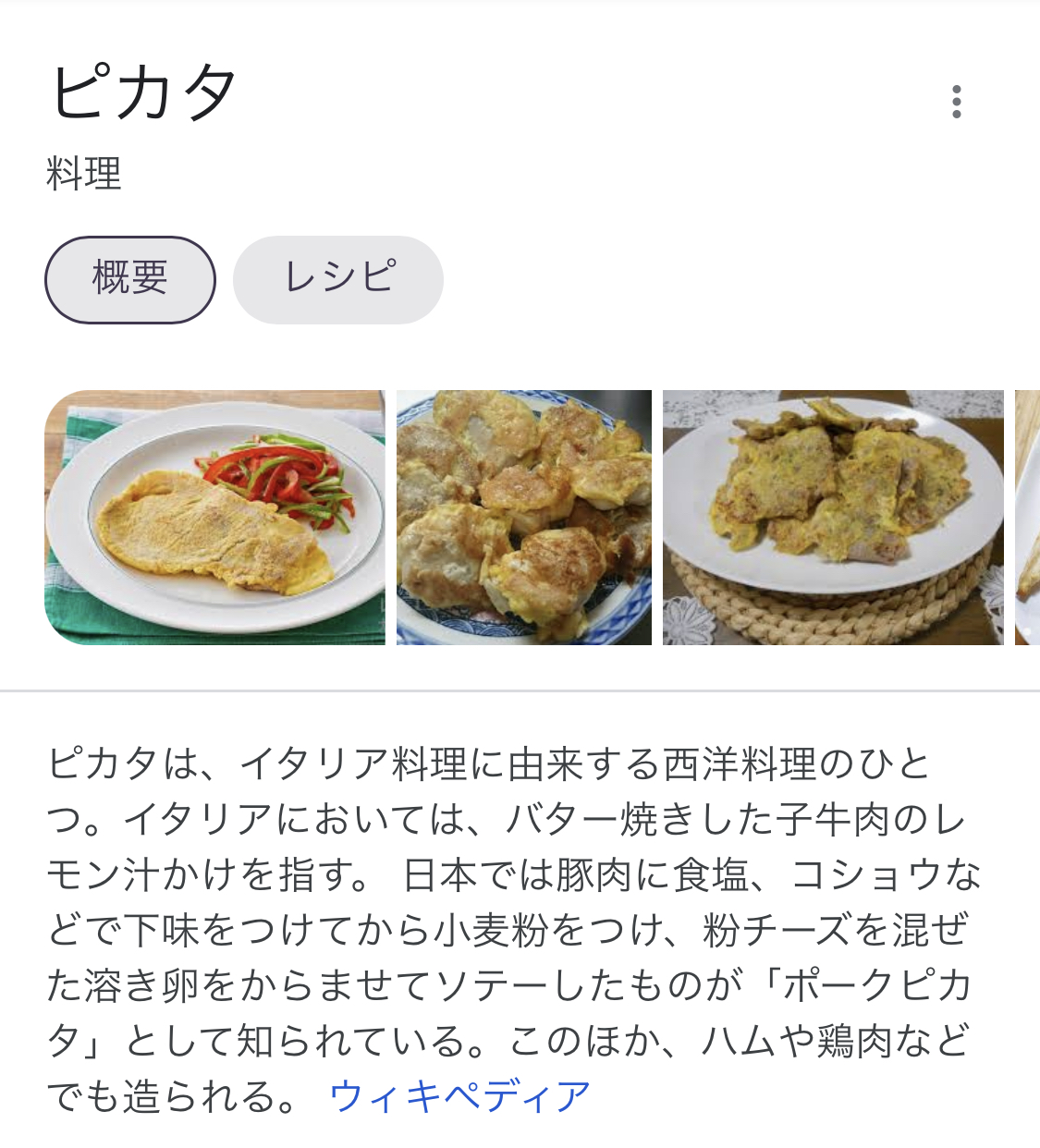
Task: Select the 概要 chip
Action: (x=129, y=279)
